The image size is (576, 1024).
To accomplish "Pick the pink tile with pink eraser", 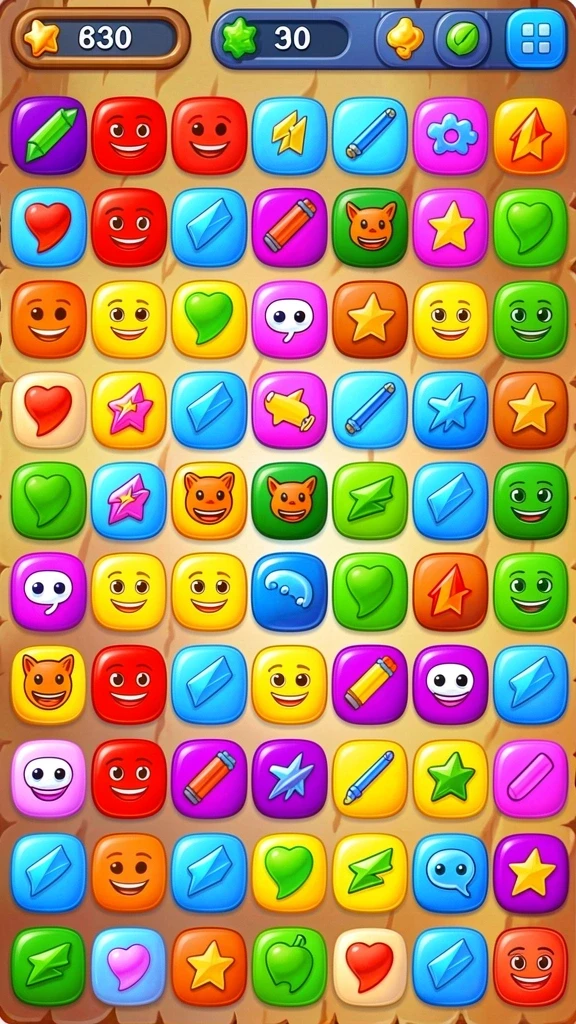I will pos(531,777).
